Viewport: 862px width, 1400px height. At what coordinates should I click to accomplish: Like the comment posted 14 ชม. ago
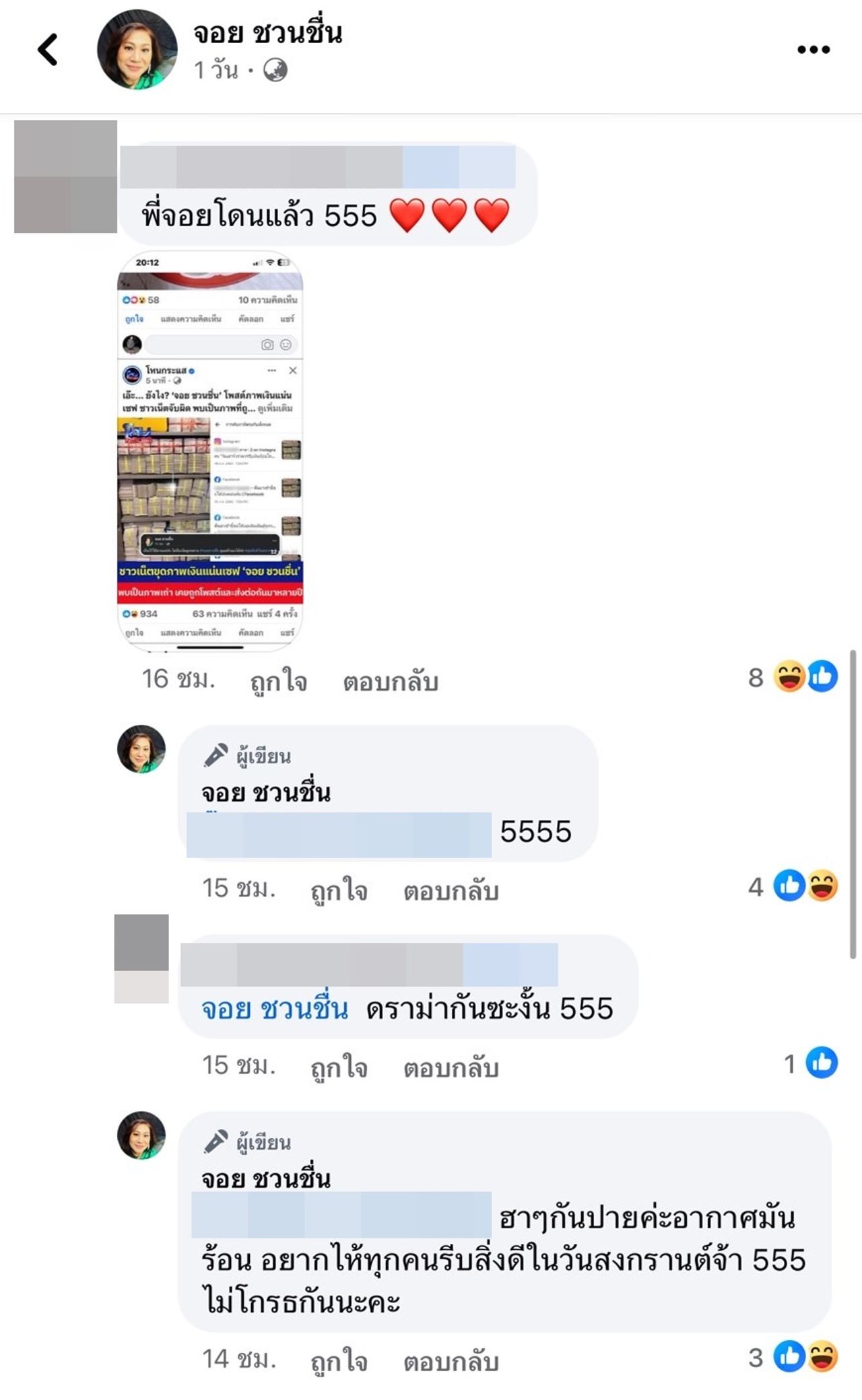(x=339, y=1362)
